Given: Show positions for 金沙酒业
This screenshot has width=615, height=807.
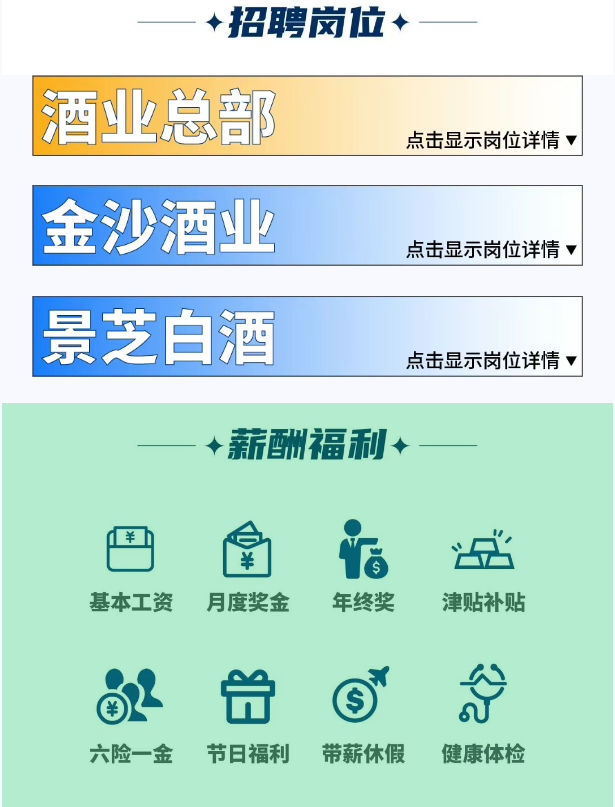Looking at the screenshot, I should click(x=491, y=250).
